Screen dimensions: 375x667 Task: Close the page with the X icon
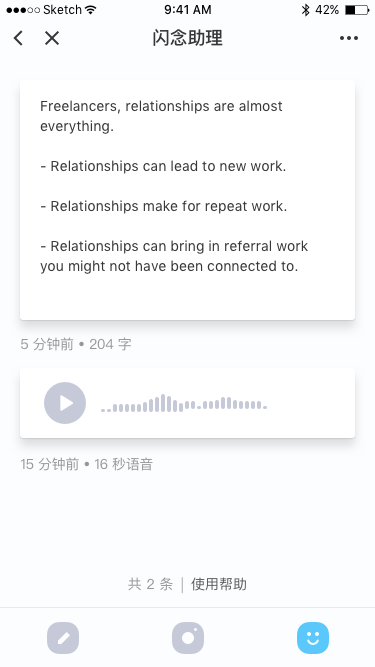(52, 38)
